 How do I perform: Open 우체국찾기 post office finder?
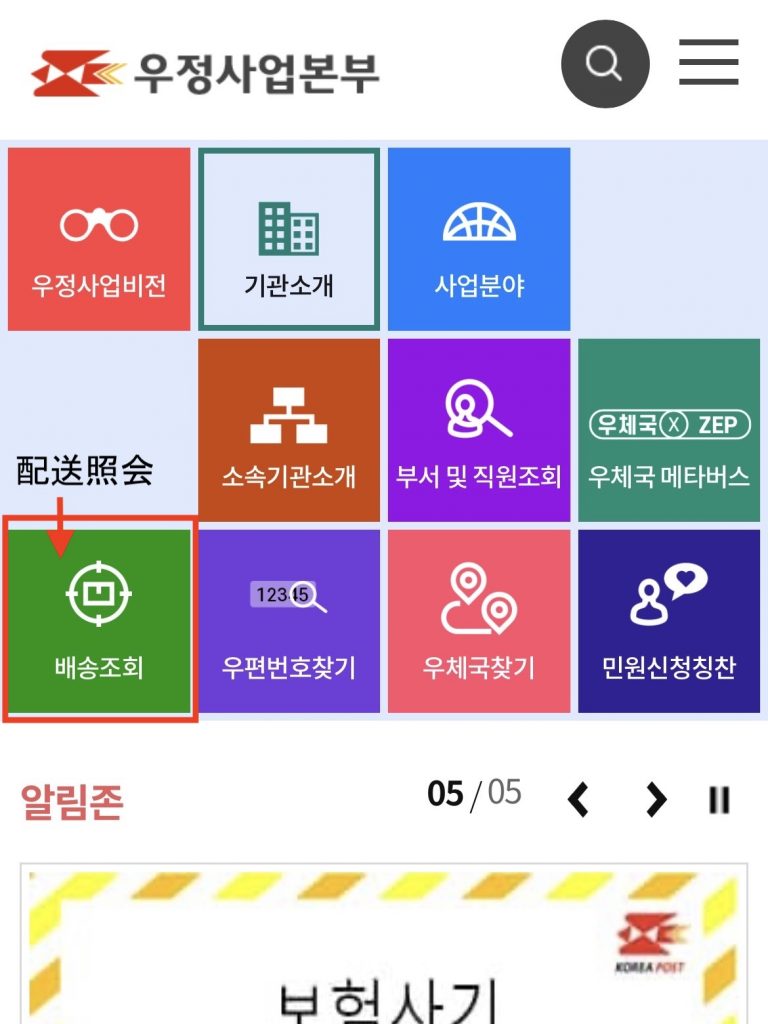tap(479, 620)
